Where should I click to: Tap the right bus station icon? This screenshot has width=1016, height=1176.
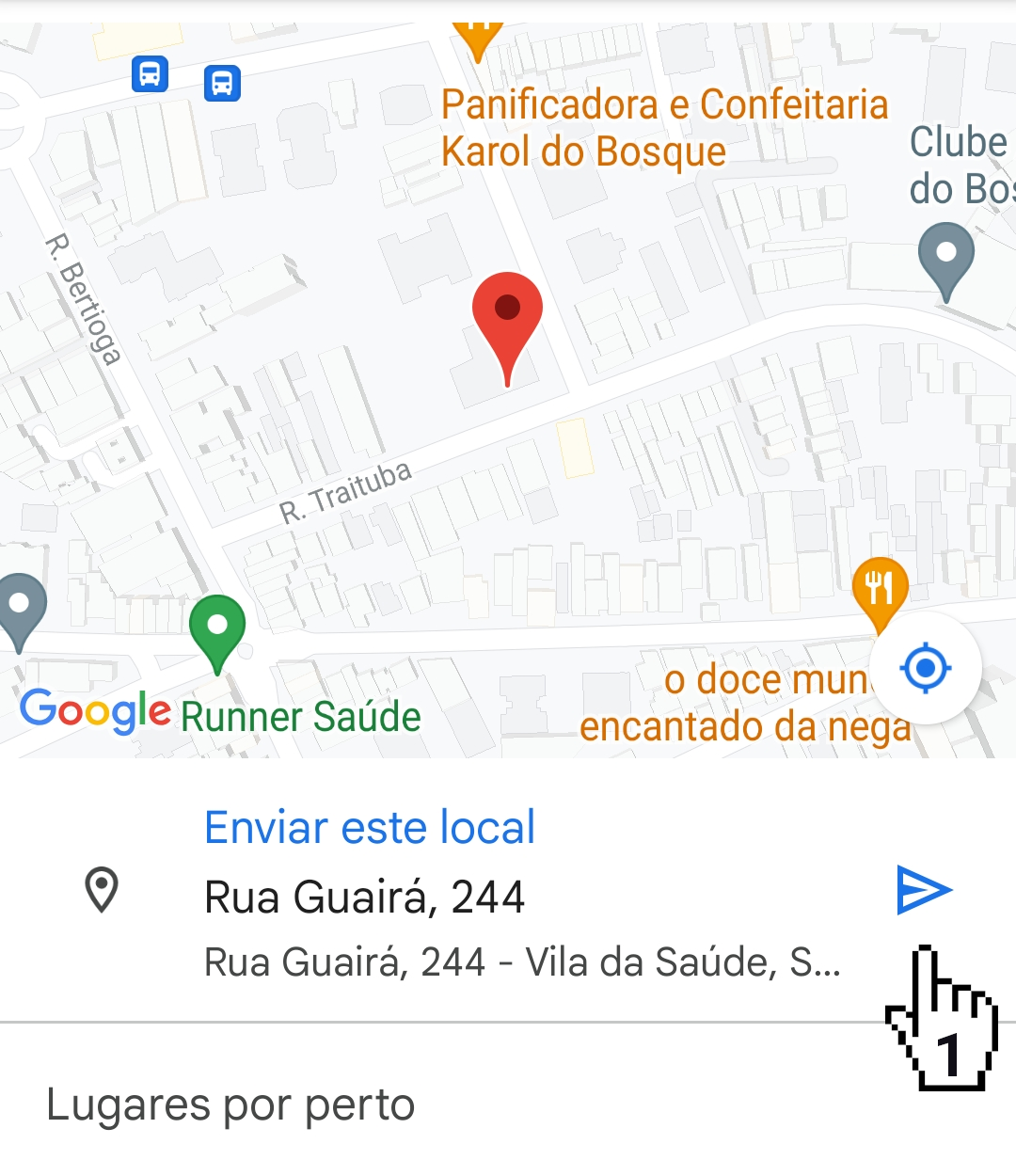(x=222, y=85)
